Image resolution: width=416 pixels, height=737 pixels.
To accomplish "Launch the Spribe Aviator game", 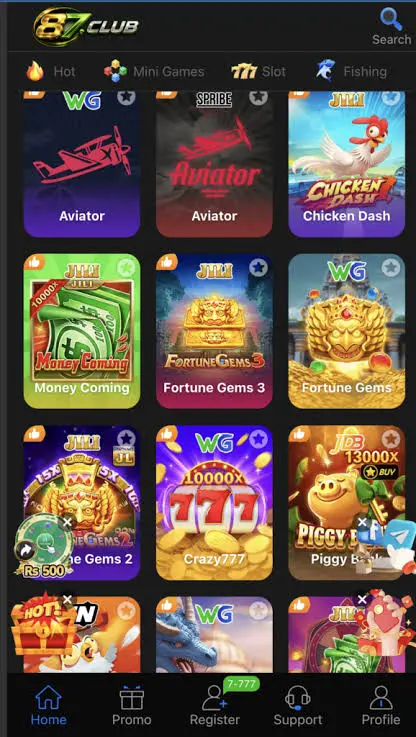I will 214,164.
